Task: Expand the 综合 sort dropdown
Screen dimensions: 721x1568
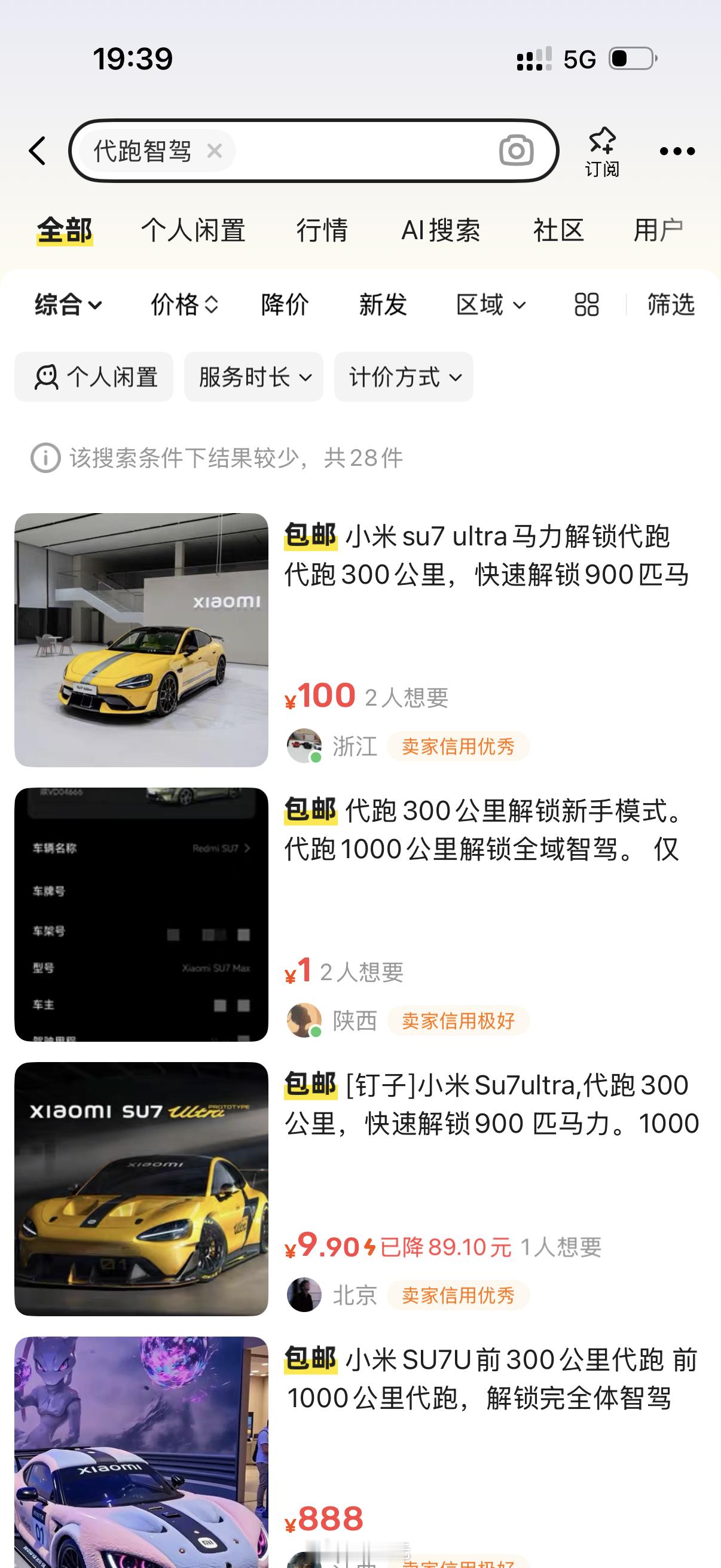Action: click(x=68, y=304)
